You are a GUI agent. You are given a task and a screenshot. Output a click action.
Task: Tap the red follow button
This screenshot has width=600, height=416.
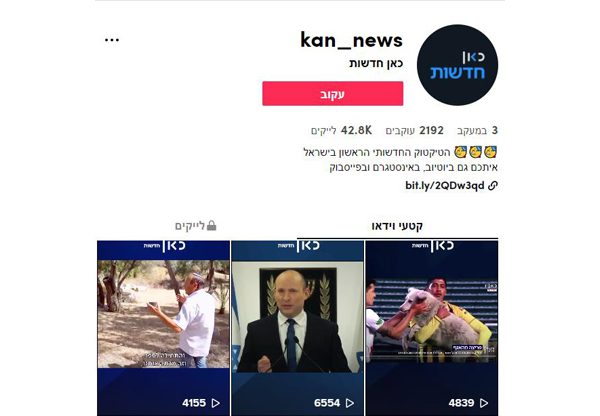(x=332, y=94)
